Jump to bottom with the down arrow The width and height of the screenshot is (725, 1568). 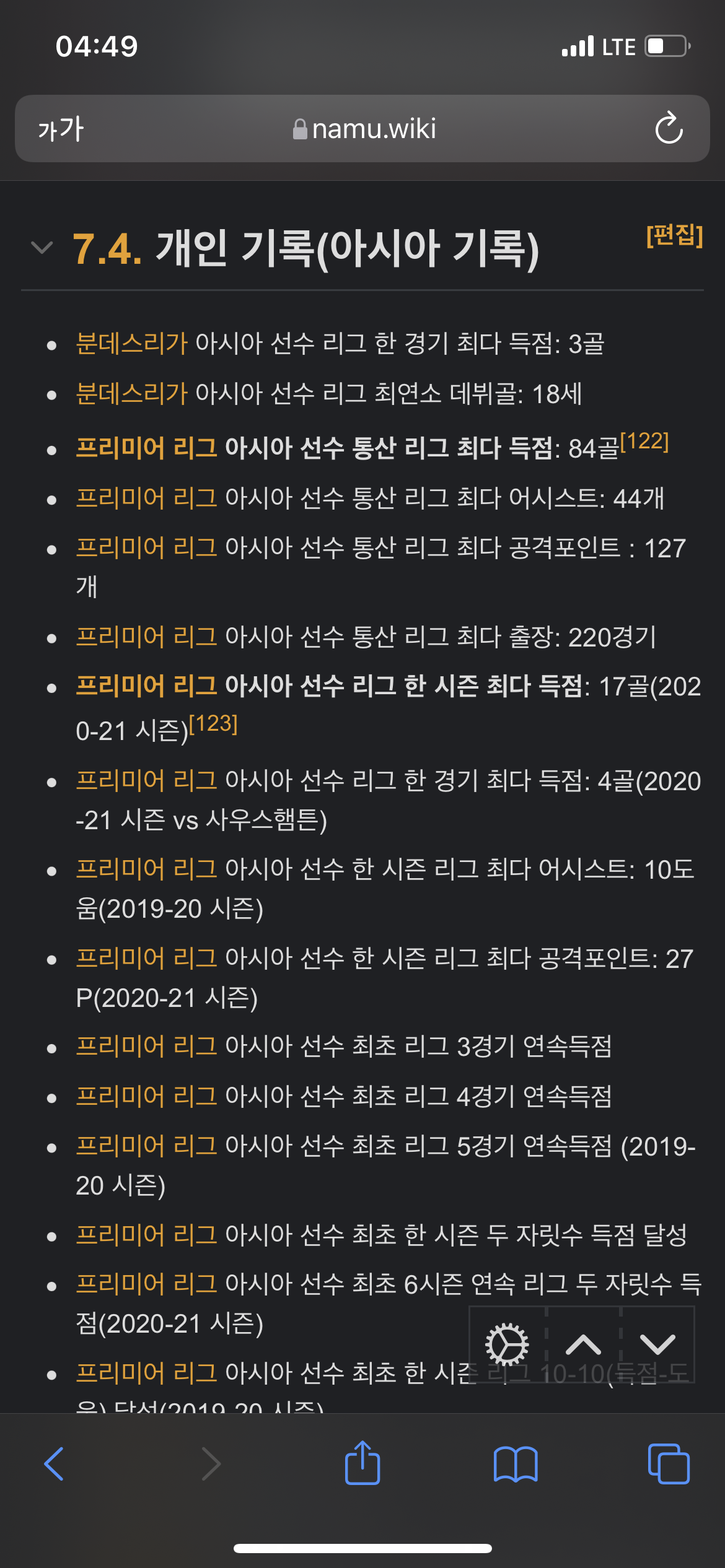pyautogui.click(x=657, y=1344)
